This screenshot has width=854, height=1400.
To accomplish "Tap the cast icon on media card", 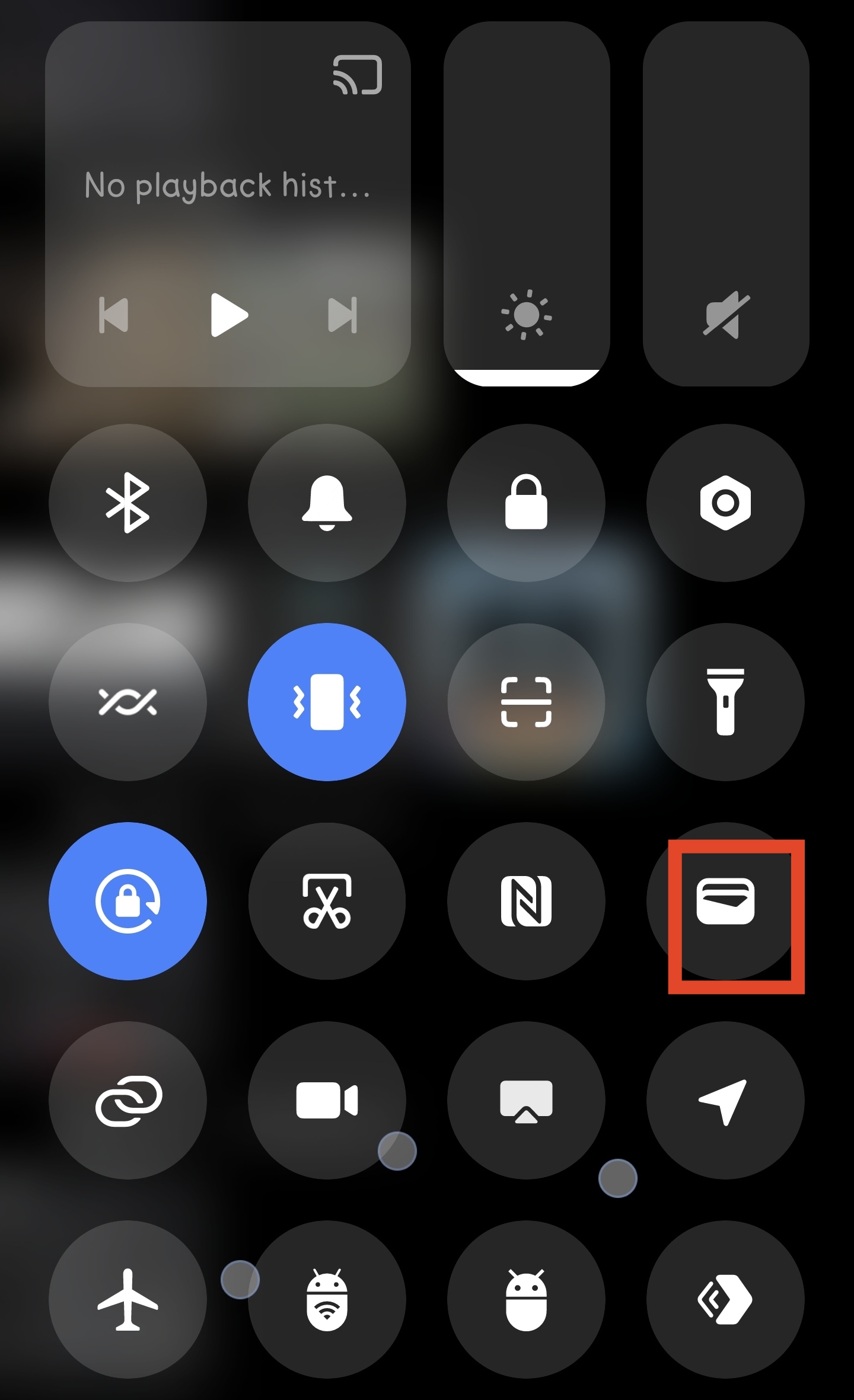I will [x=357, y=75].
